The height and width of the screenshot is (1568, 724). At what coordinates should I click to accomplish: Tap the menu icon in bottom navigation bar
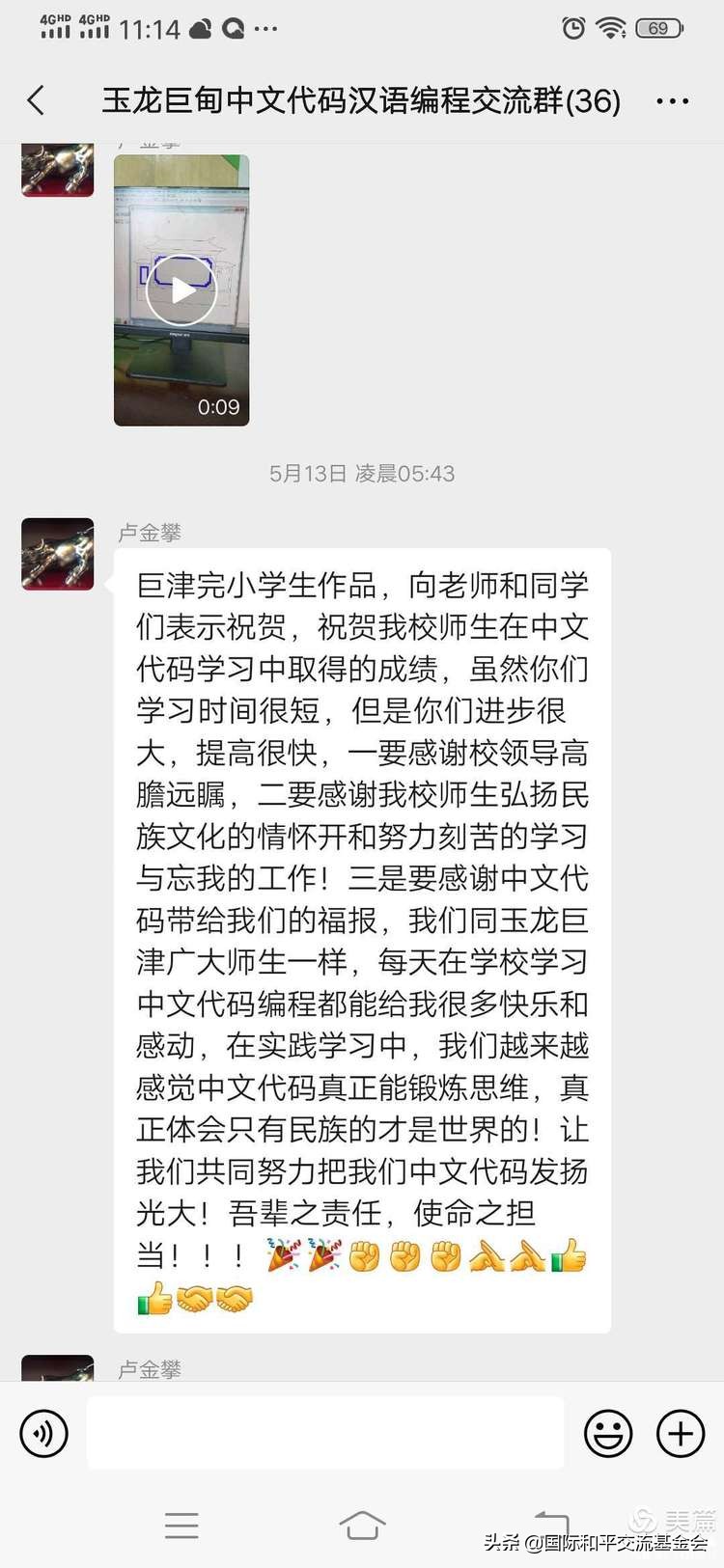[x=181, y=1526]
